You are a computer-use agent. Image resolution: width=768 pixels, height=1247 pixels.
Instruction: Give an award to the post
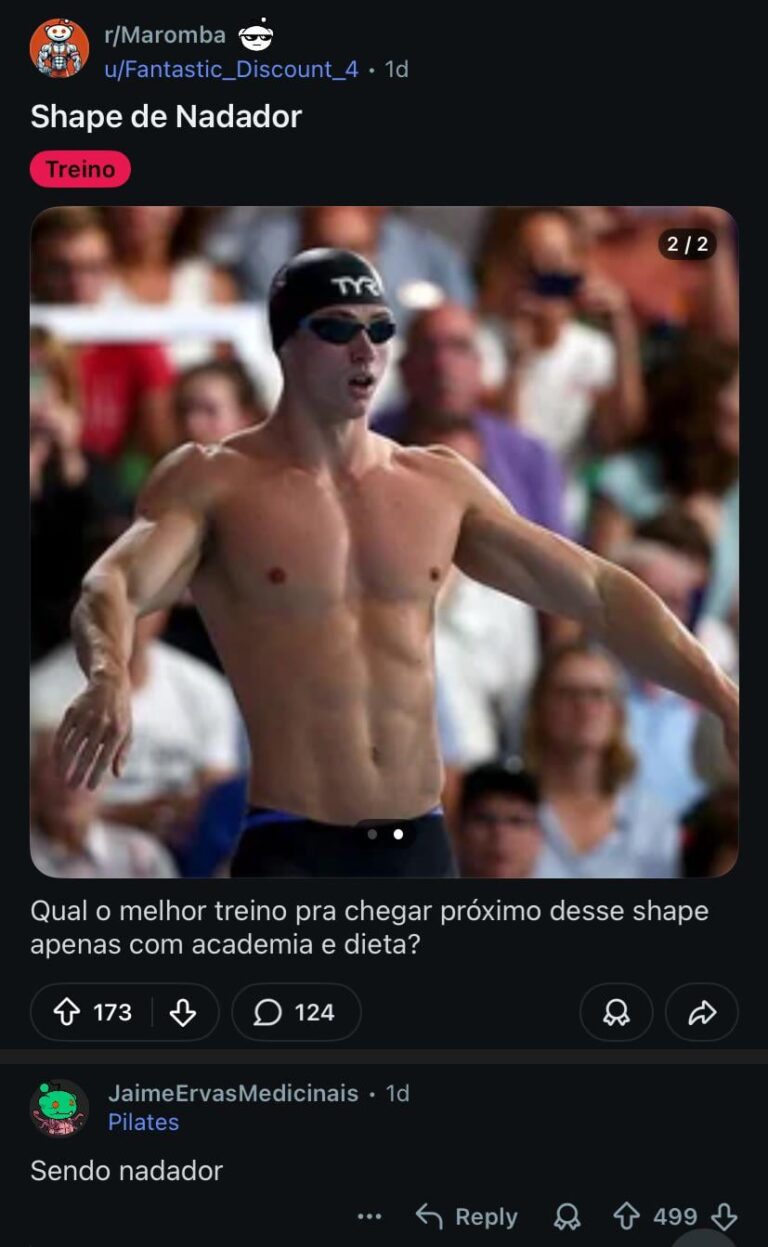pyautogui.click(x=616, y=1012)
